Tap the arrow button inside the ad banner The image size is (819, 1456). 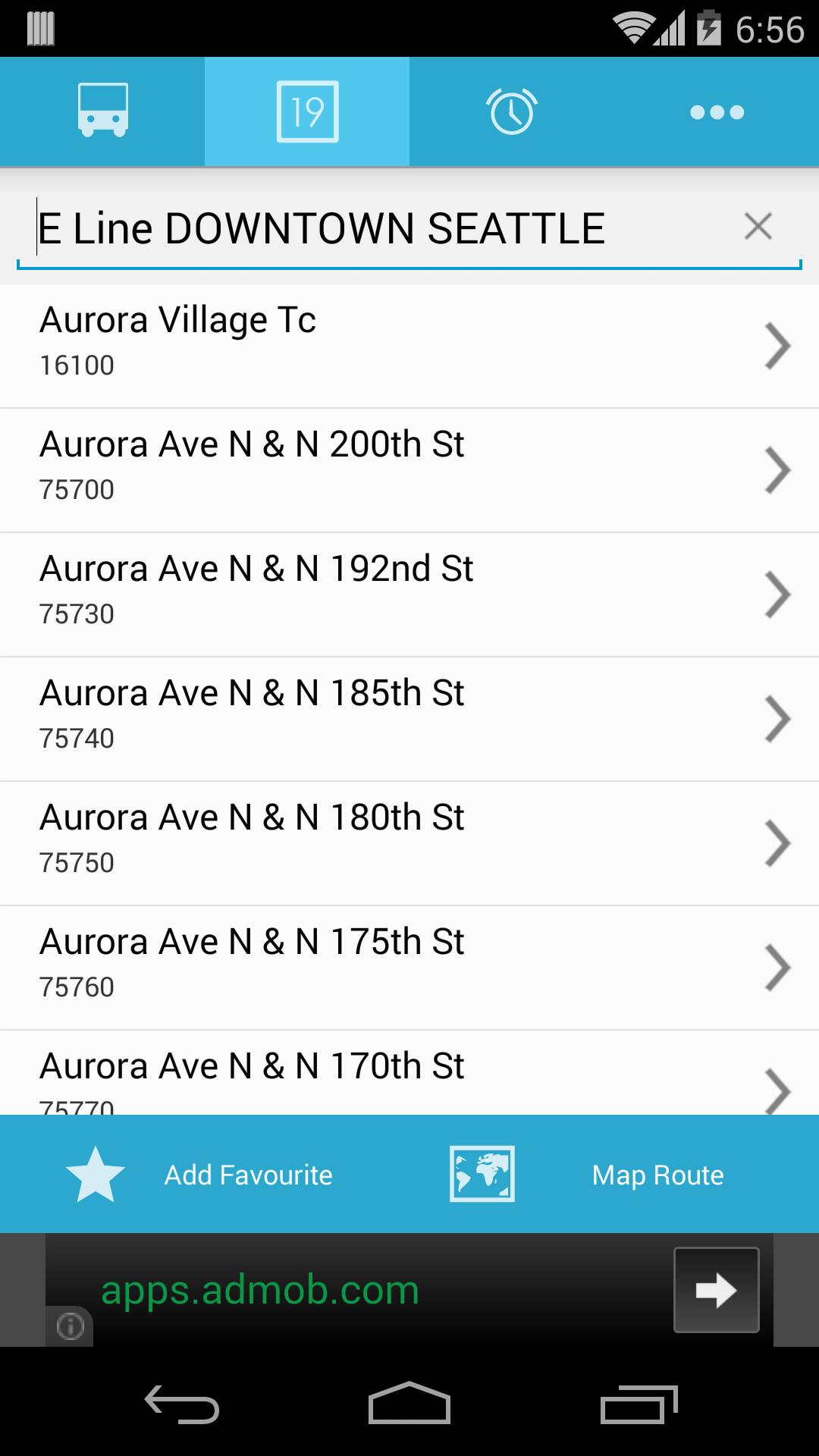715,1289
